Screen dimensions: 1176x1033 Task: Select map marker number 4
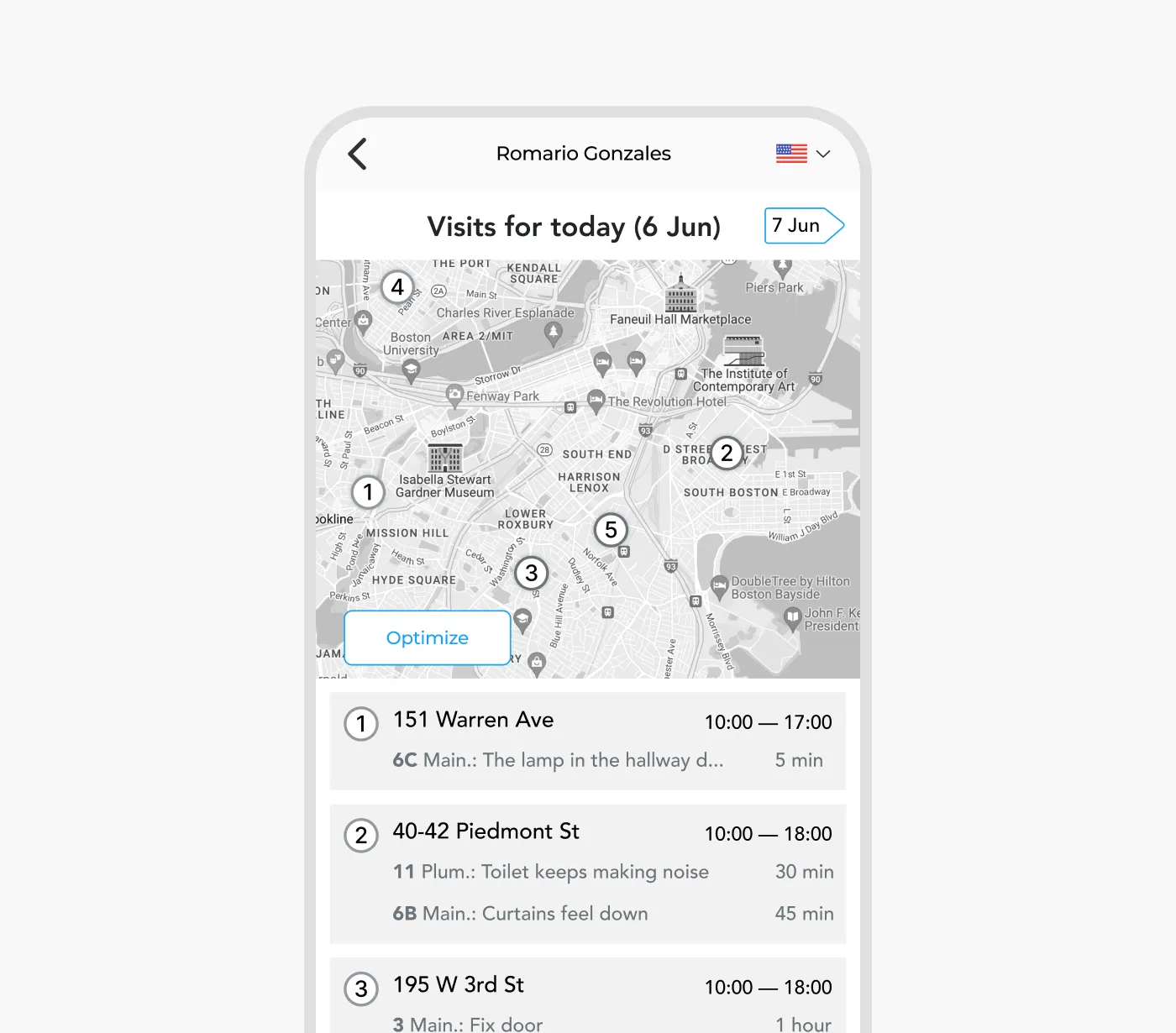pyautogui.click(x=397, y=287)
